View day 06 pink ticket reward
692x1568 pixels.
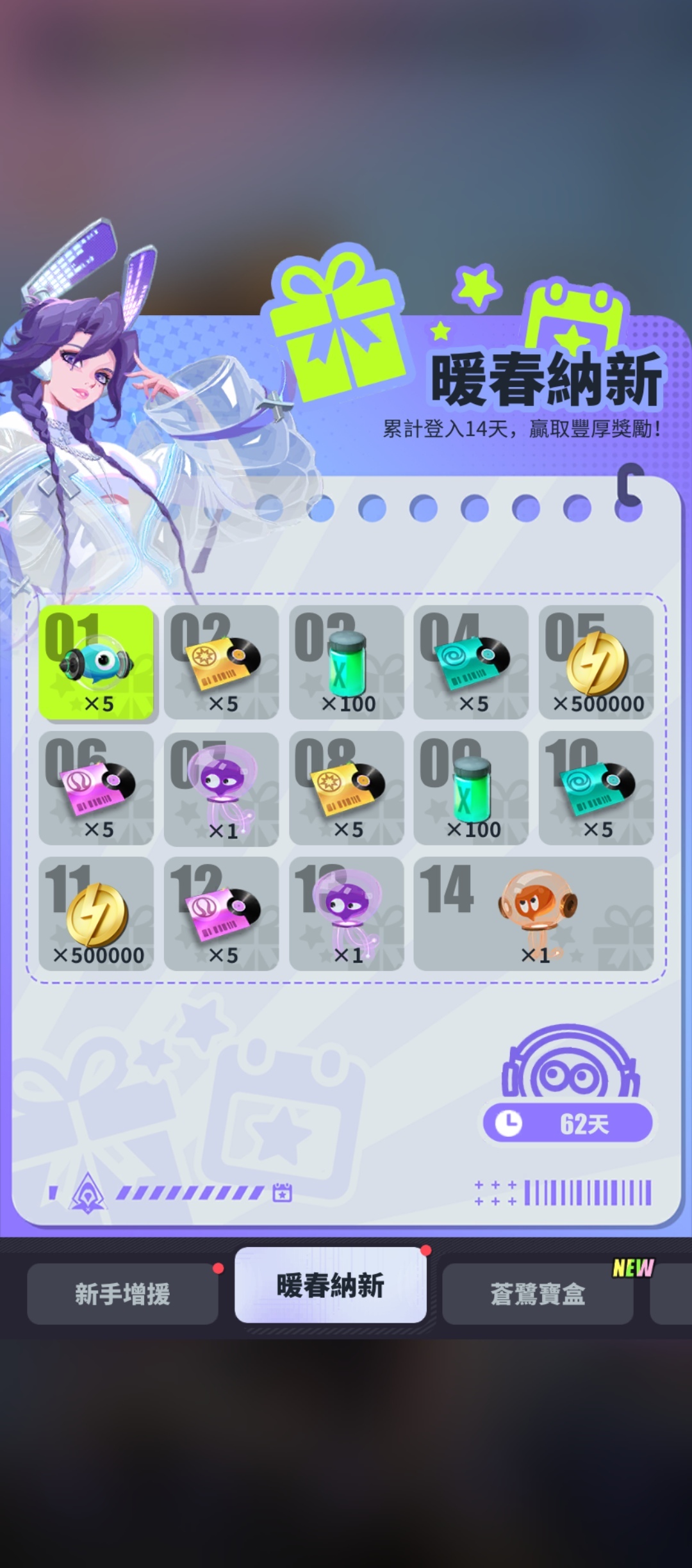tap(96, 788)
